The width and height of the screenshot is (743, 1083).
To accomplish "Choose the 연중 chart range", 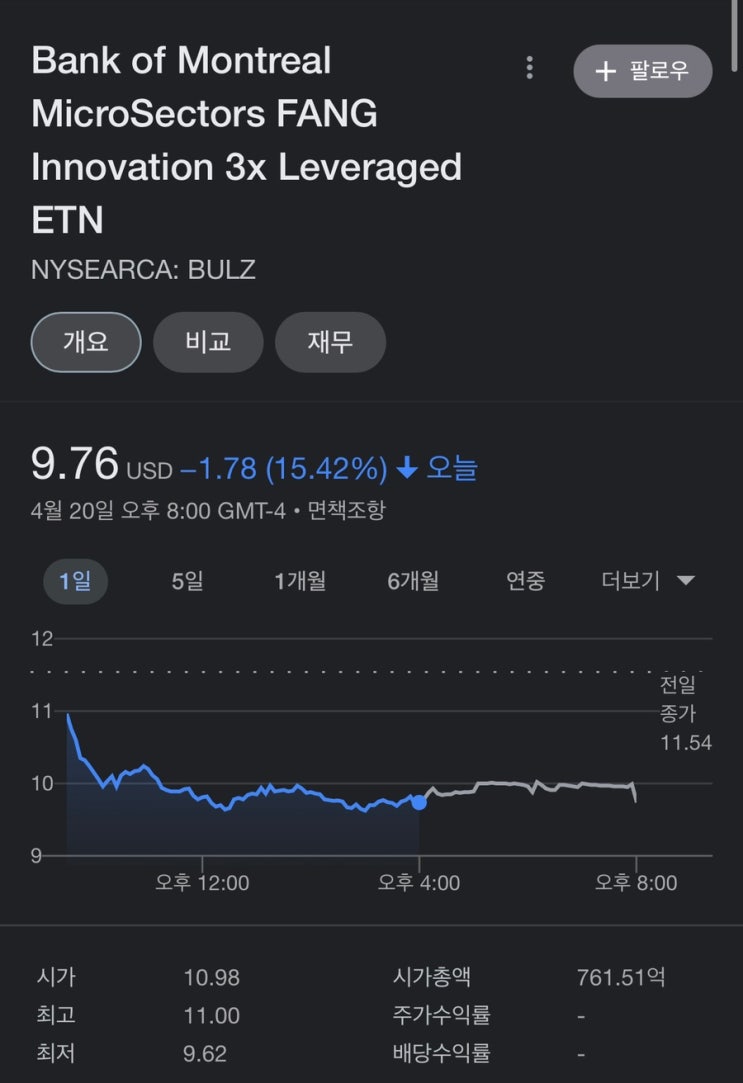I will [524, 580].
